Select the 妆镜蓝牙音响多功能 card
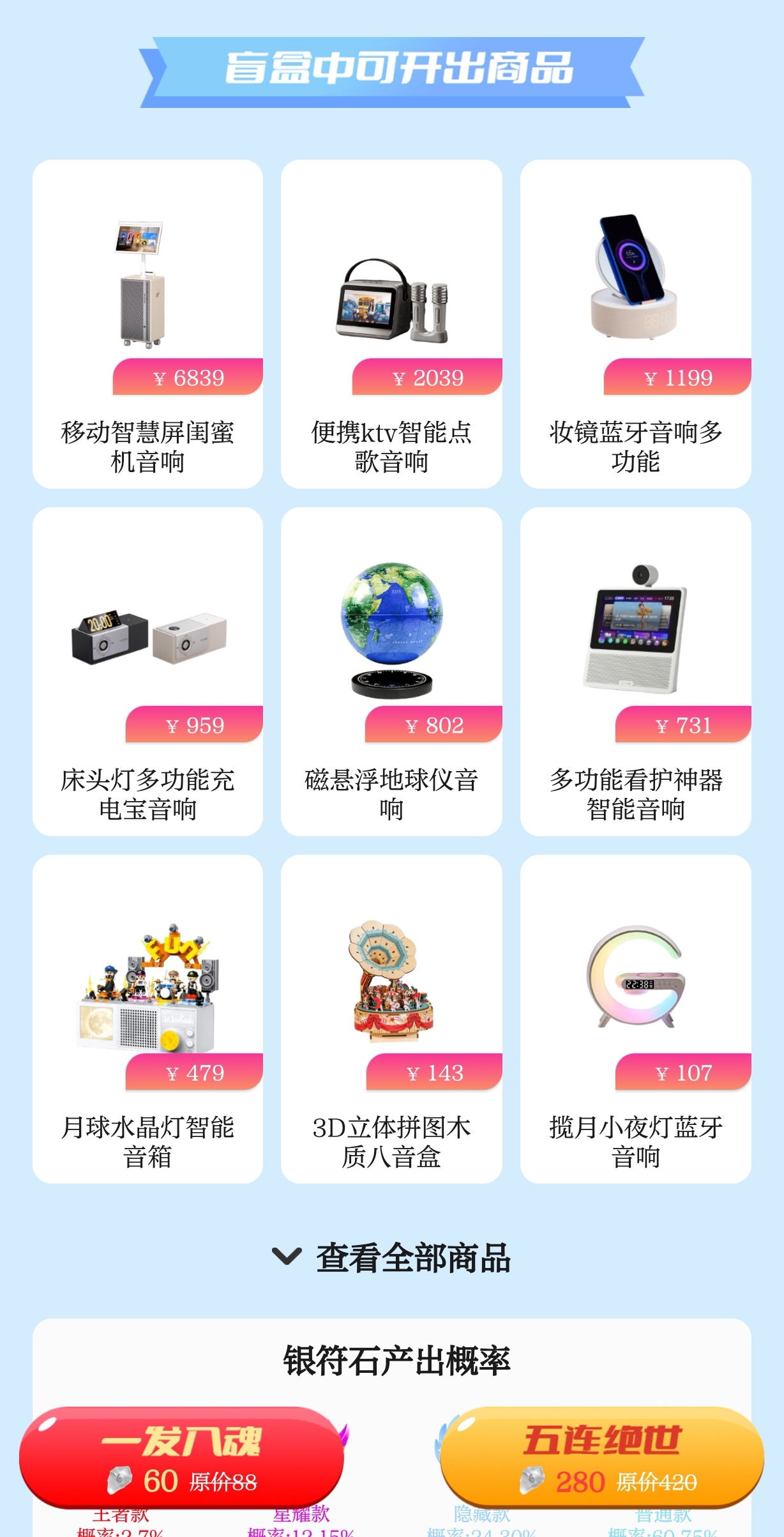Viewport: 784px width, 1537px height. (635, 324)
